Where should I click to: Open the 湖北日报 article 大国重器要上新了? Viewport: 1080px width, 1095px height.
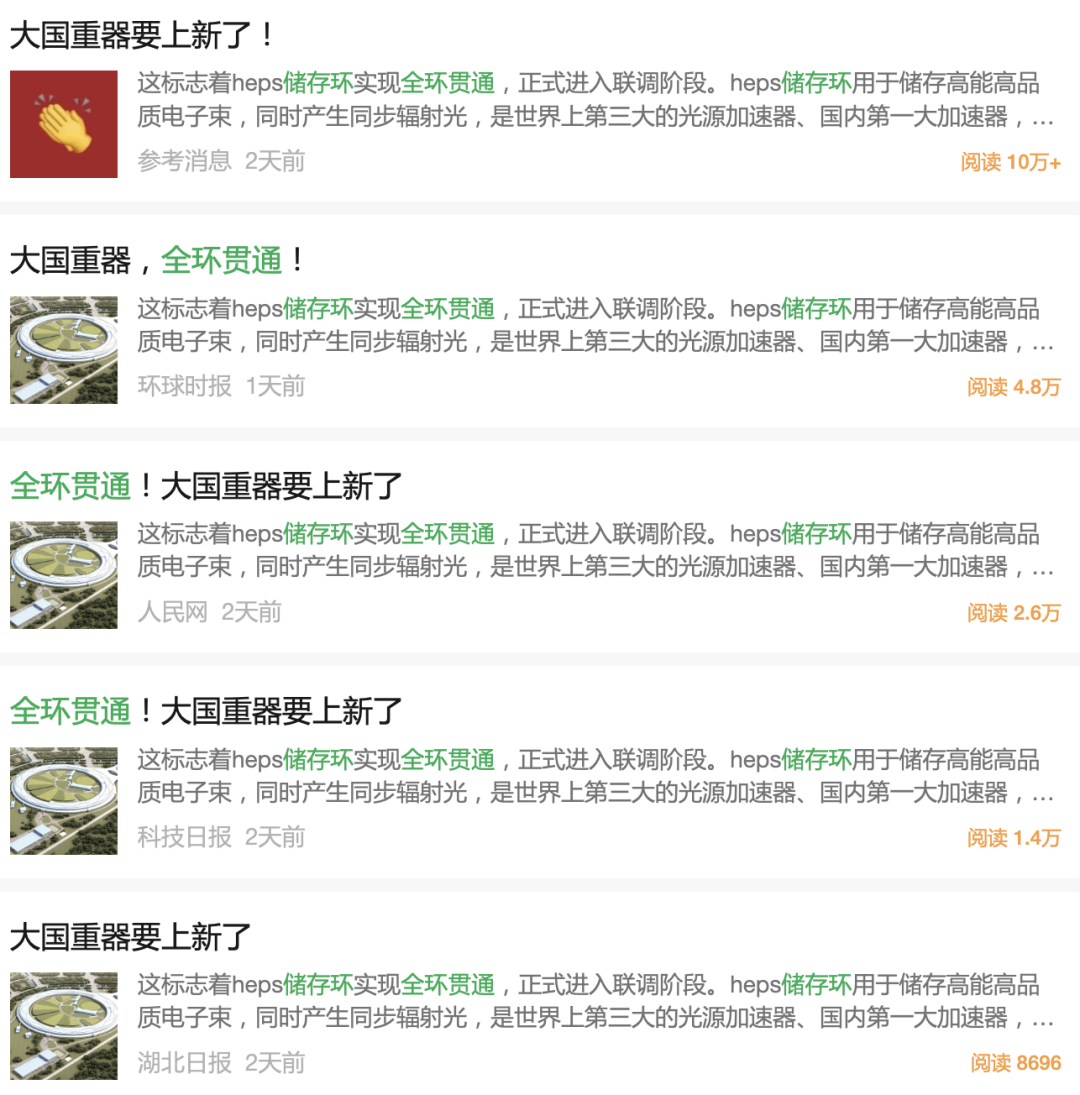click(131, 938)
